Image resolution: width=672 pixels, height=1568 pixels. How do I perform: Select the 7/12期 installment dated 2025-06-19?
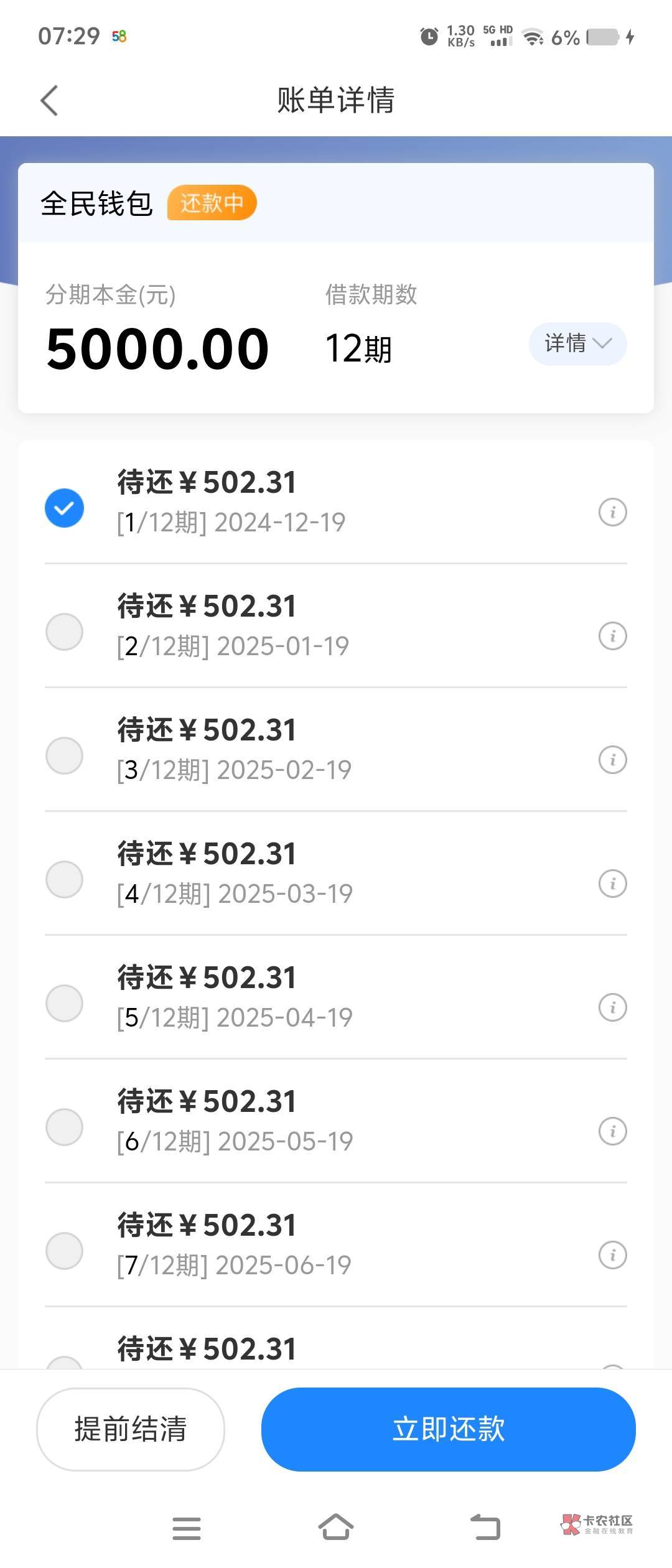pyautogui.click(x=64, y=1251)
